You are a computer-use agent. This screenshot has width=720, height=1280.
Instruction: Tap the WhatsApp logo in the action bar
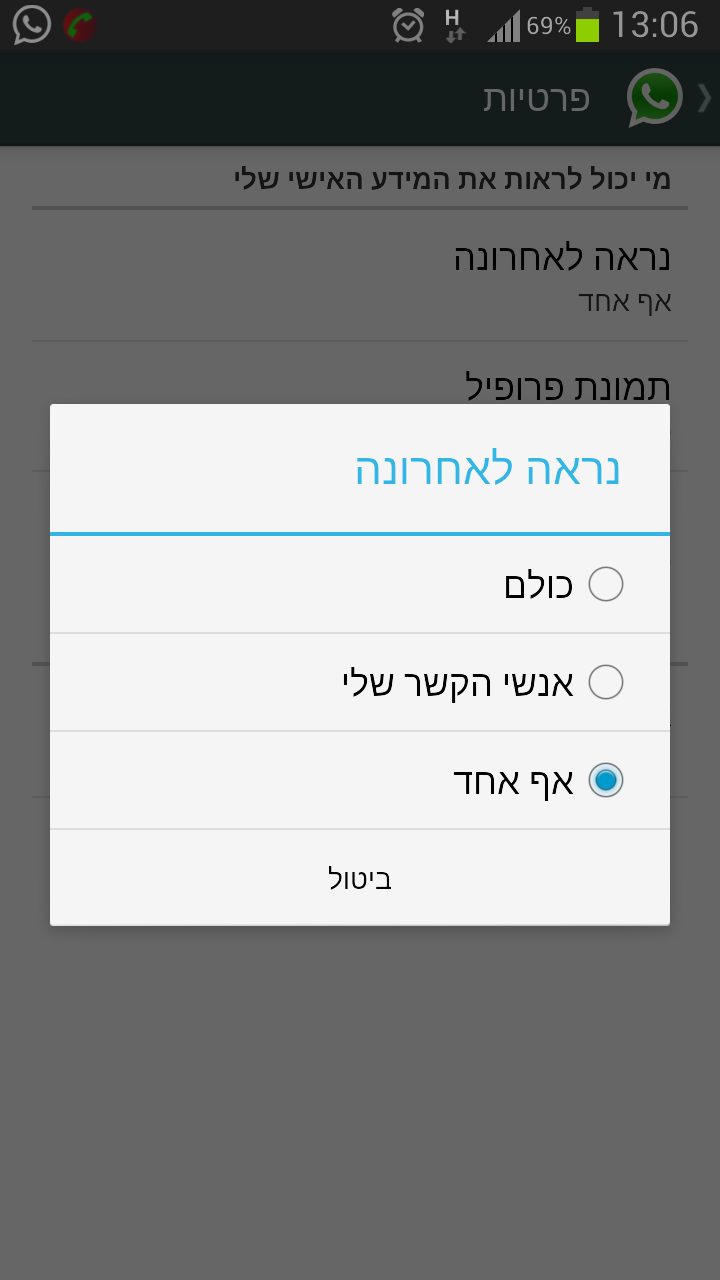[653, 98]
